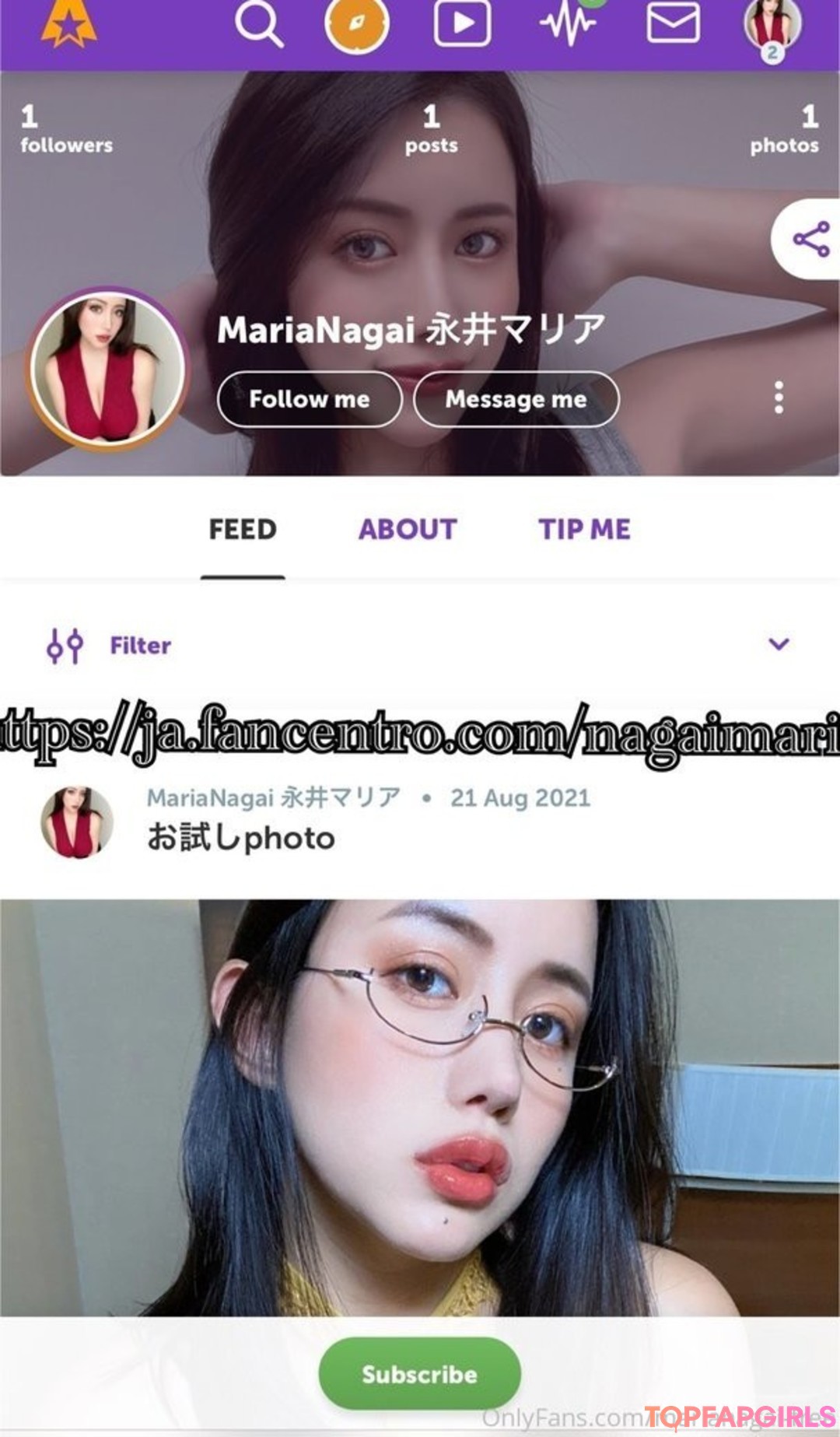
Task: Tap the Message me button
Action: click(516, 399)
